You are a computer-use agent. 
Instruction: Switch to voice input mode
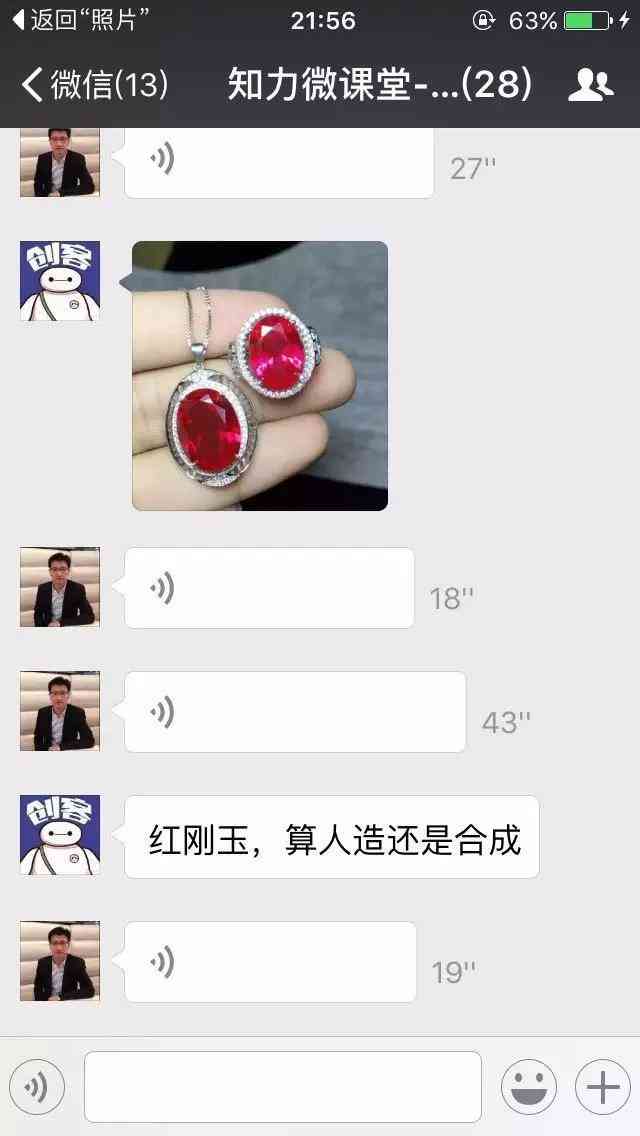pos(37,1087)
